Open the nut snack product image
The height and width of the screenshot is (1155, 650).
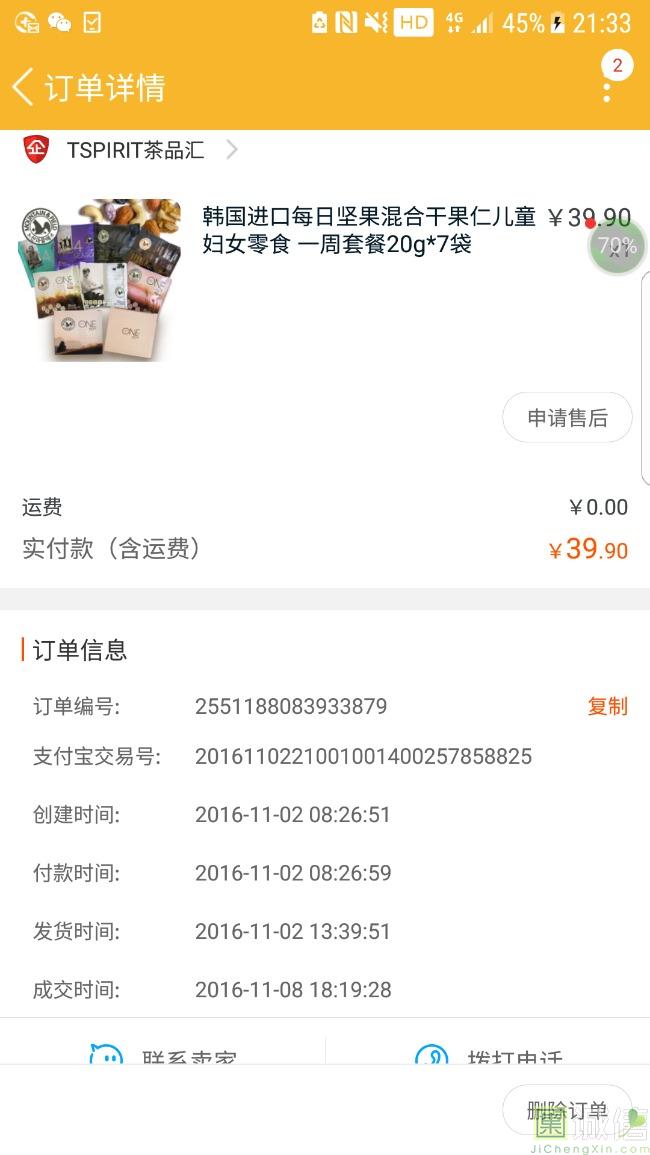click(99, 280)
